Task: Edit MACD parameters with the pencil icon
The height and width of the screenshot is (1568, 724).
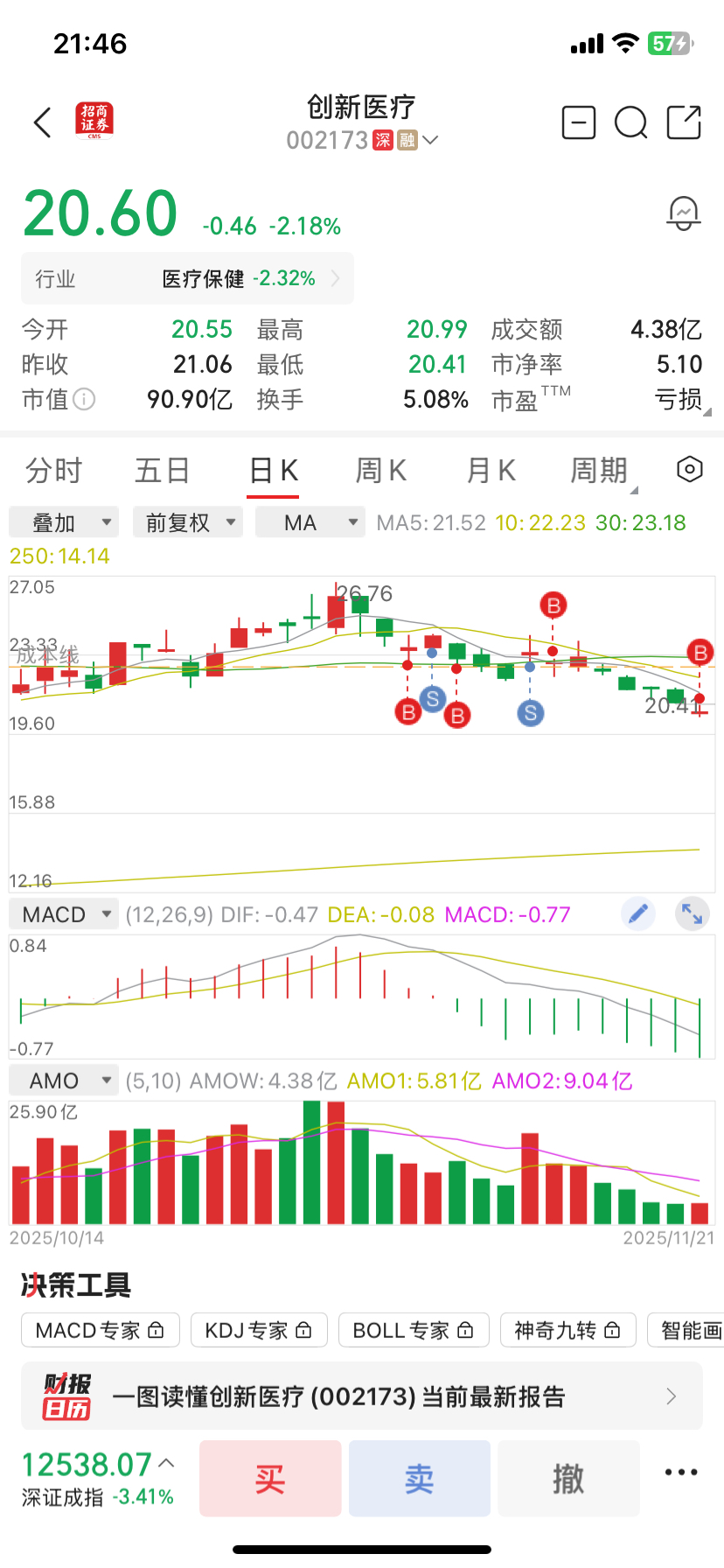Action: pyautogui.click(x=639, y=914)
